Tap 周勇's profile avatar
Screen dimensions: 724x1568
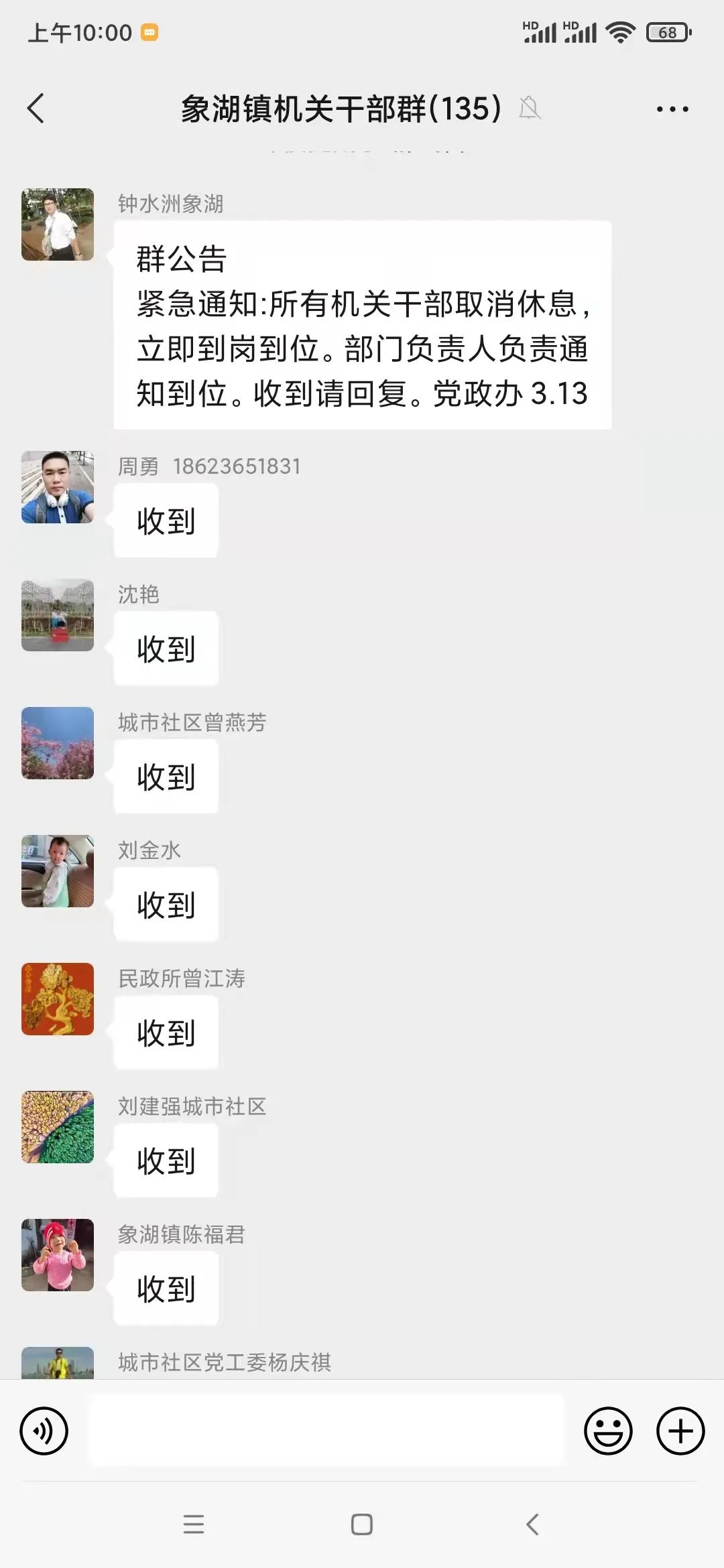coord(58,487)
